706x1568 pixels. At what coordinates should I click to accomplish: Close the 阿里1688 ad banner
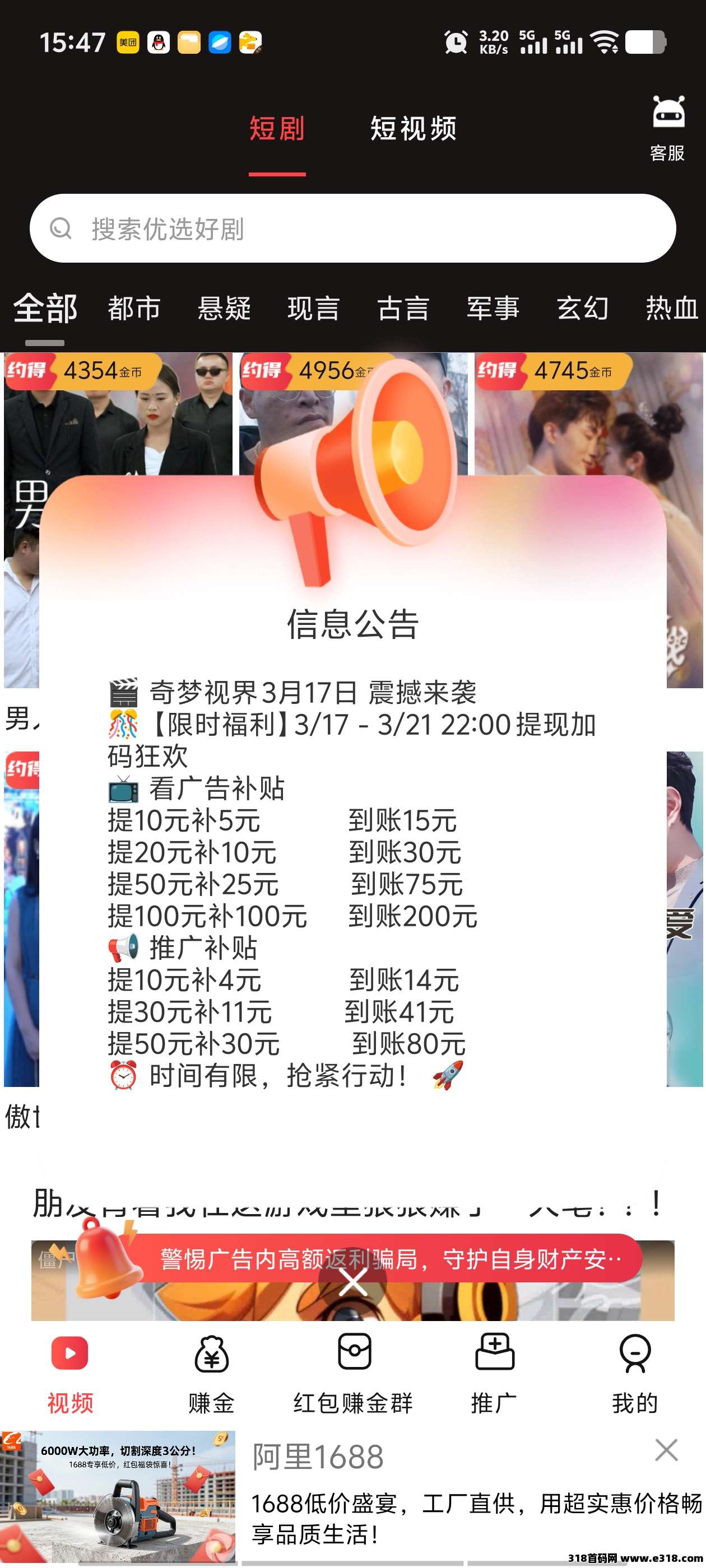(666, 1450)
